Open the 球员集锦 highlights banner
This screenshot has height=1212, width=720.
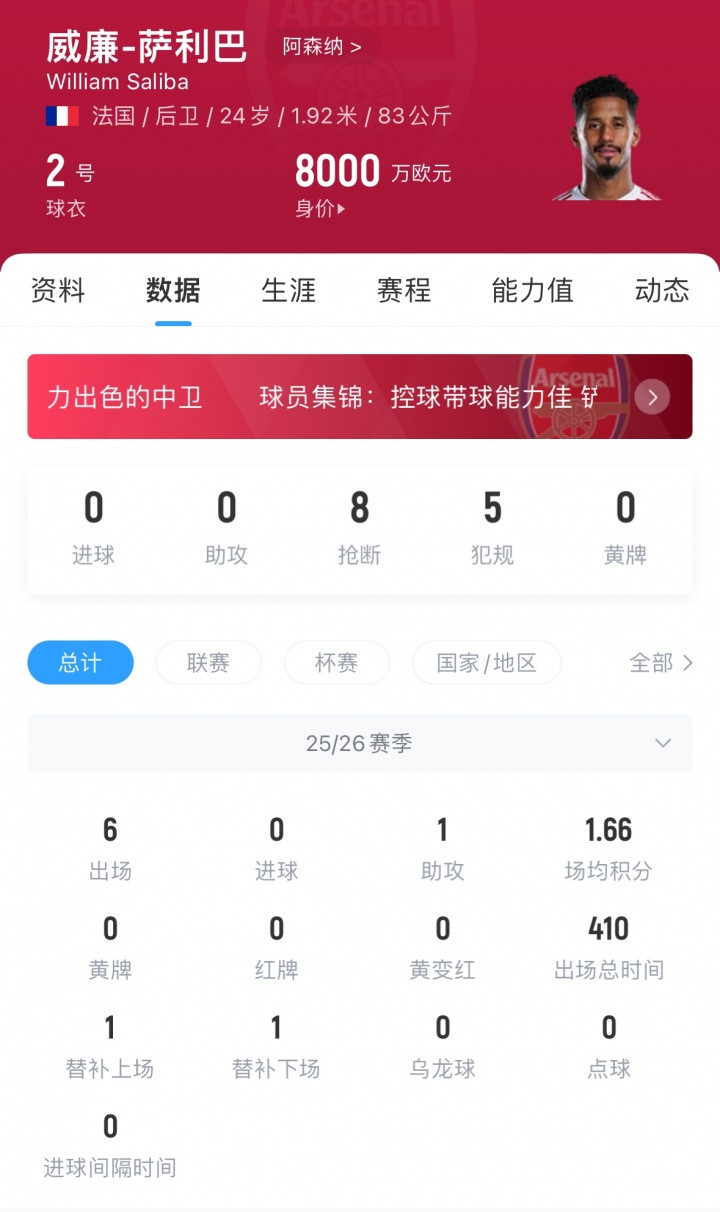click(x=360, y=397)
